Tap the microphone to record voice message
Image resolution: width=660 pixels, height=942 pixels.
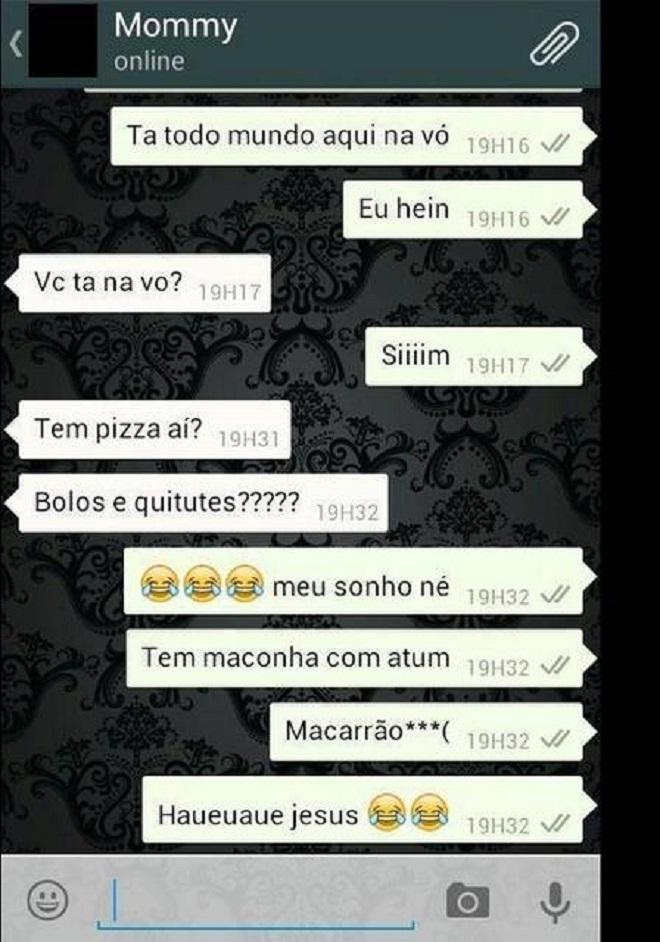[x=553, y=900]
